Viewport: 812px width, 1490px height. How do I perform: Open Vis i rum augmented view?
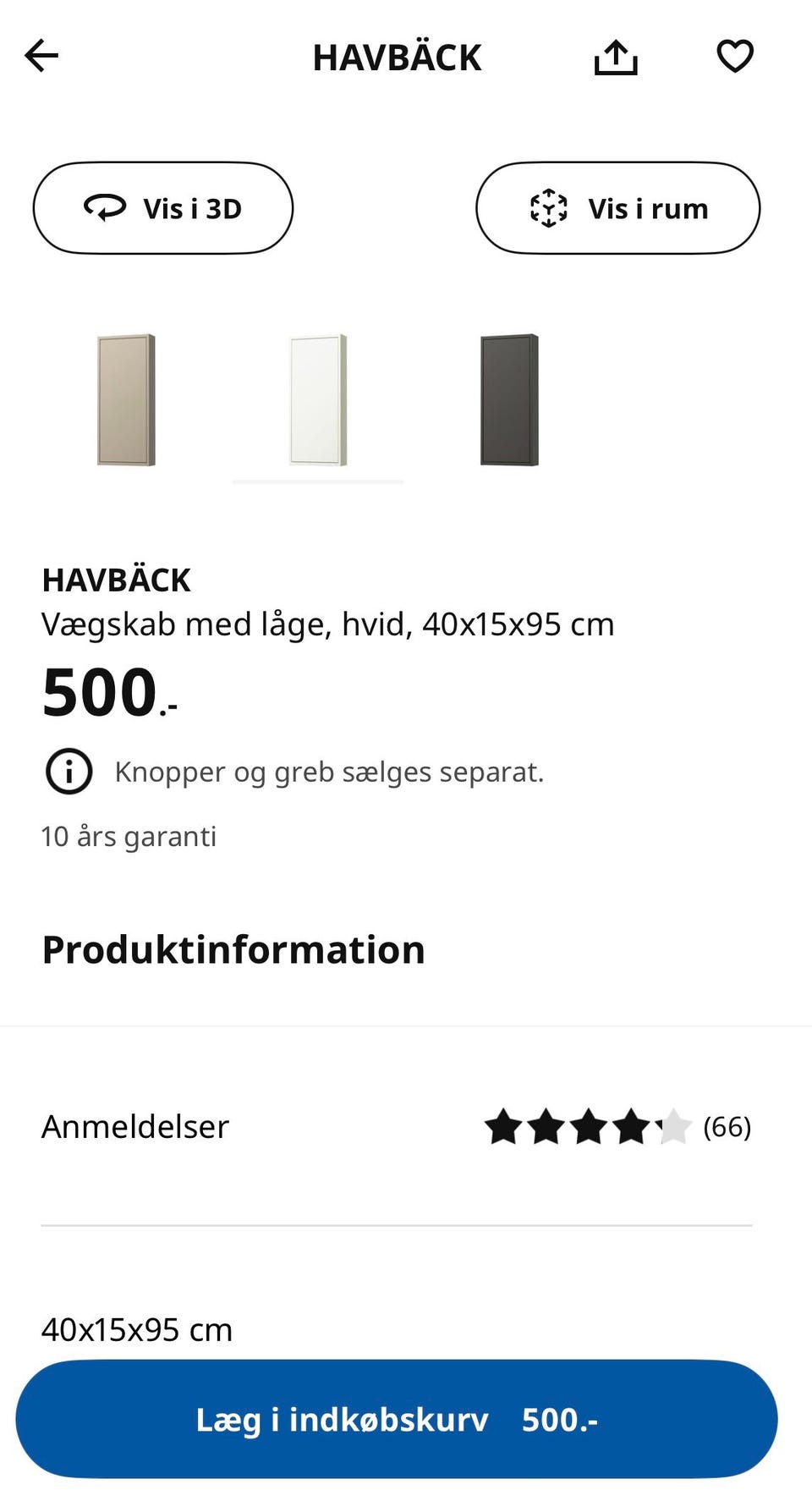point(619,207)
